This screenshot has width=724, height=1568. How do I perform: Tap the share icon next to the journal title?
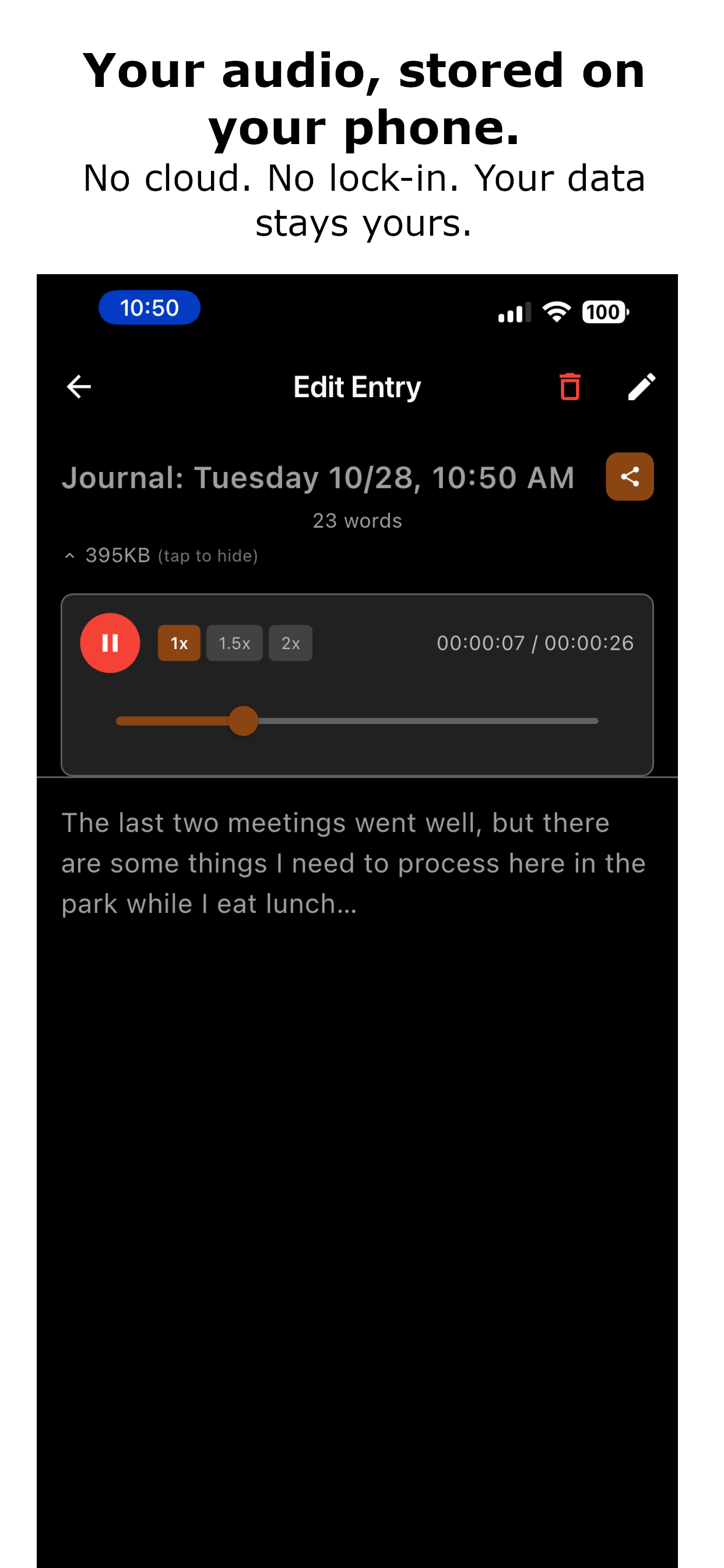tap(630, 477)
